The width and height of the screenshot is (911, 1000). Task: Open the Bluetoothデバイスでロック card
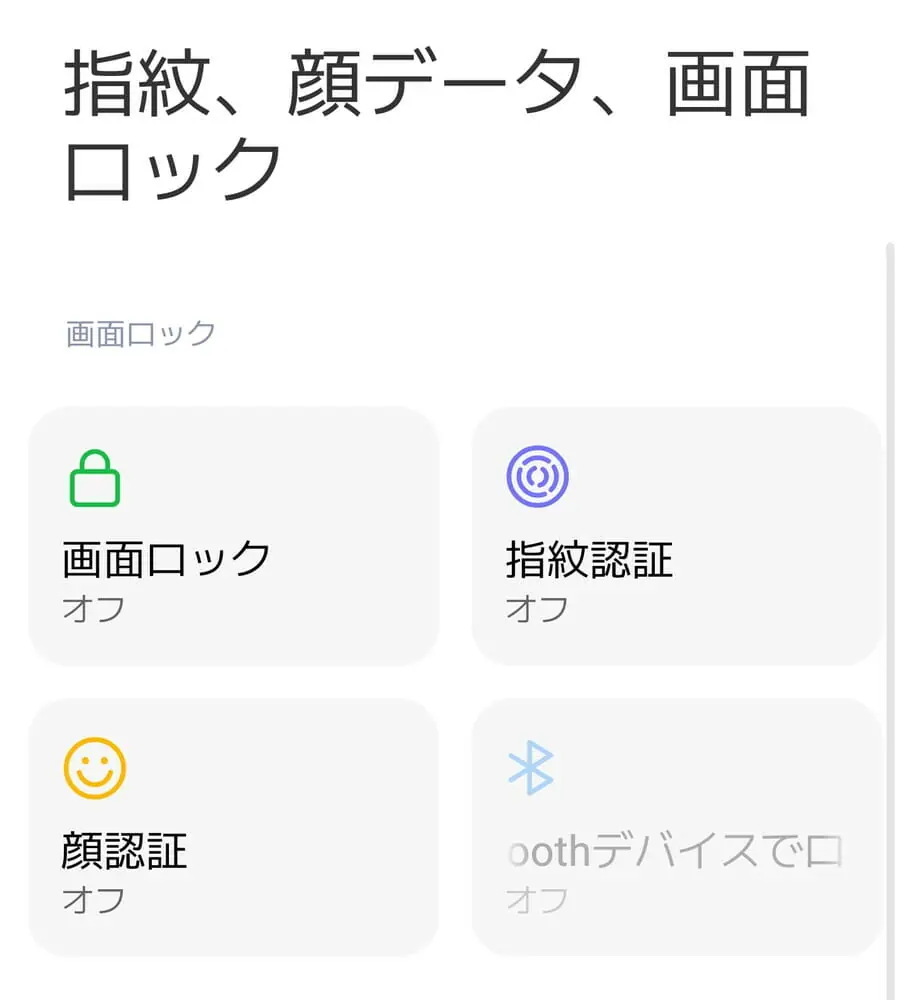[676, 827]
